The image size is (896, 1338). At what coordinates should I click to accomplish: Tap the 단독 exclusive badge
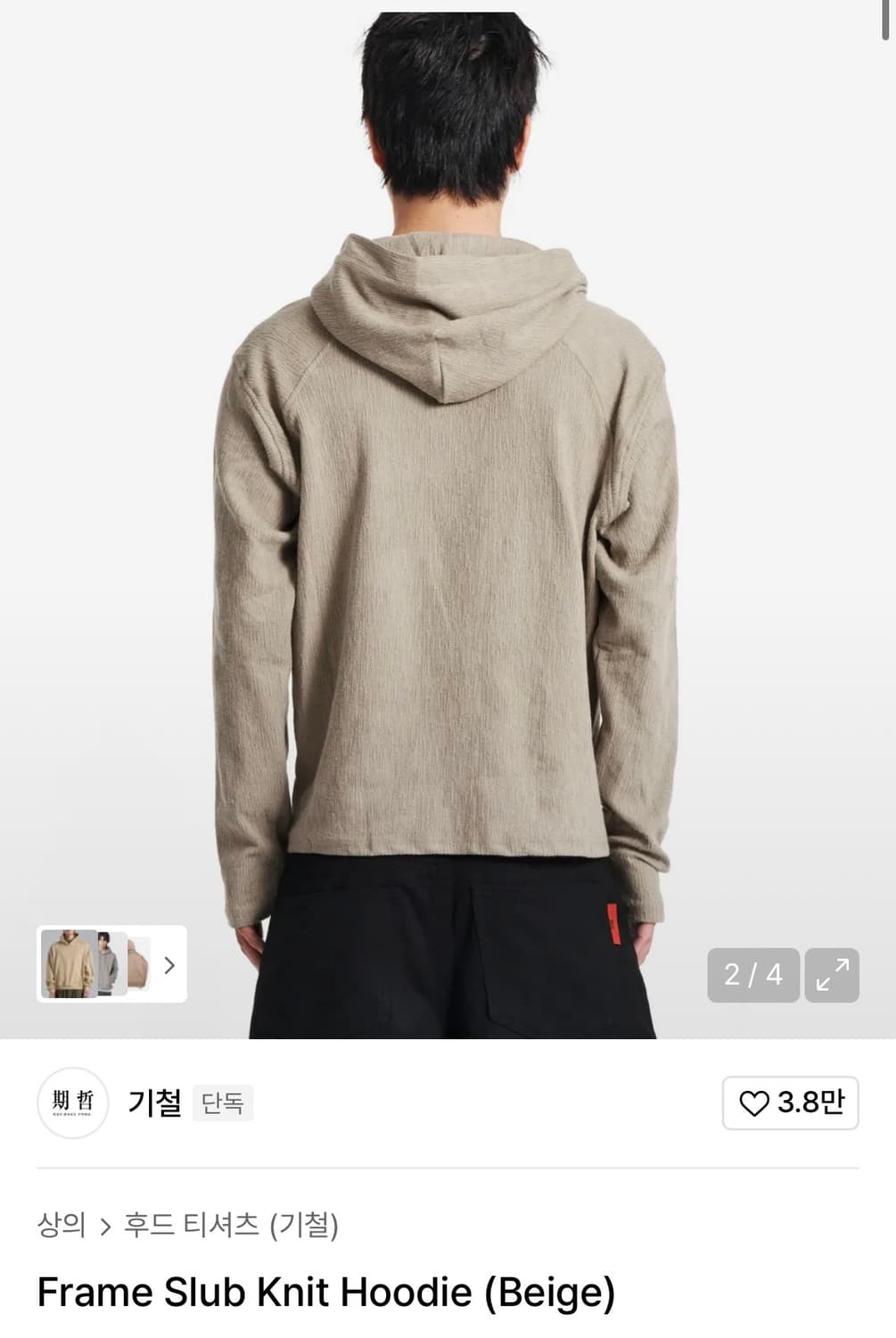click(x=223, y=1104)
